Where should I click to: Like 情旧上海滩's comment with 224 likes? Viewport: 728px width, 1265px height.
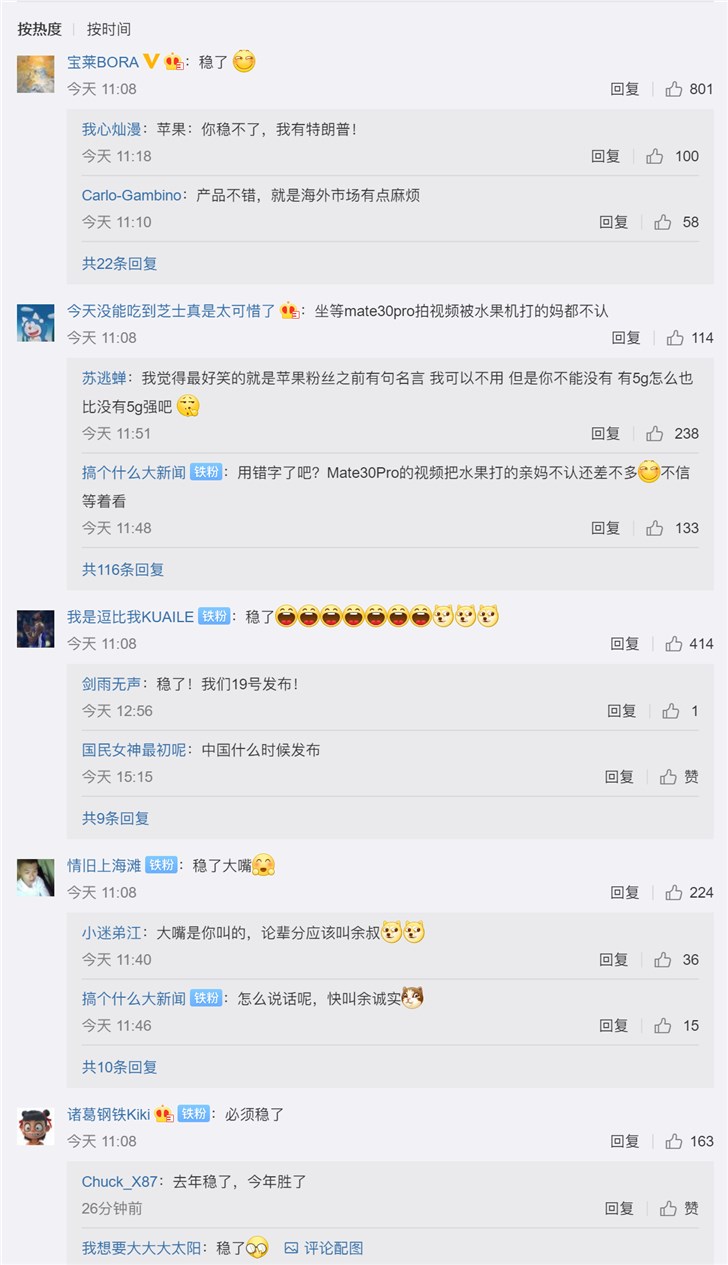pyautogui.click(x=675, y=892)
